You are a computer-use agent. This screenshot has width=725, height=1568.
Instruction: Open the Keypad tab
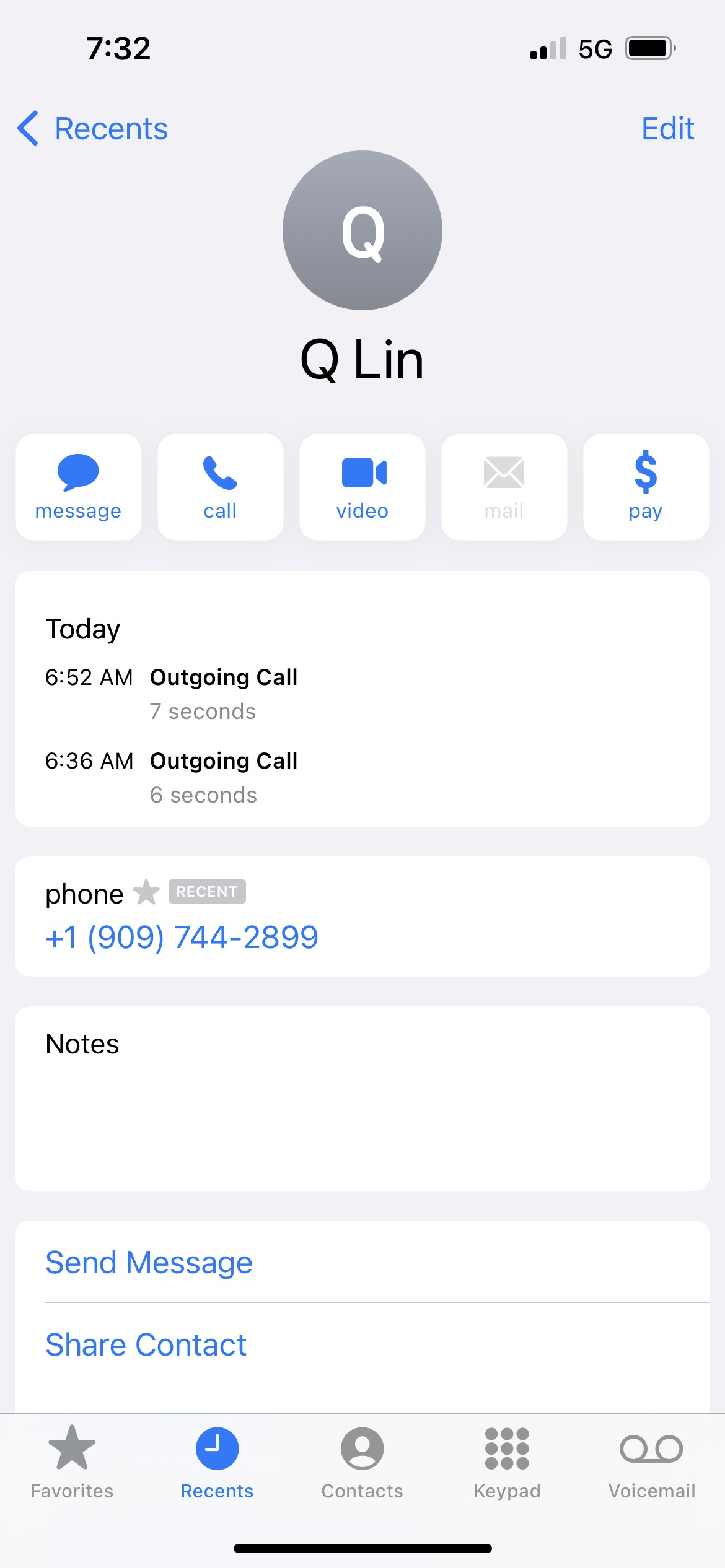pyautogui.click(x=507, y=1462)
